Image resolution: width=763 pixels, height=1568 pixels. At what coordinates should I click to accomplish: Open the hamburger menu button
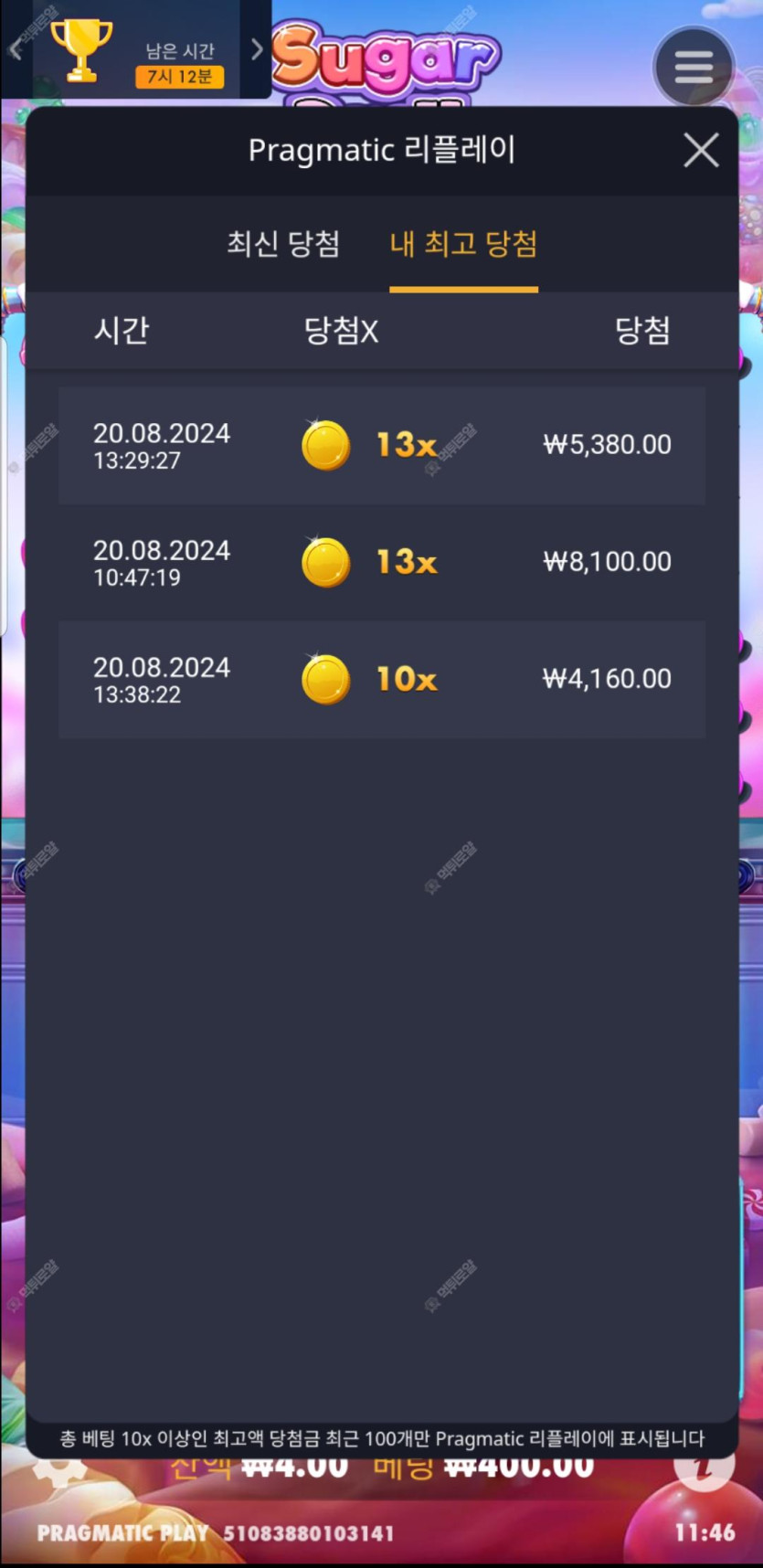click(x=694, y=67)
